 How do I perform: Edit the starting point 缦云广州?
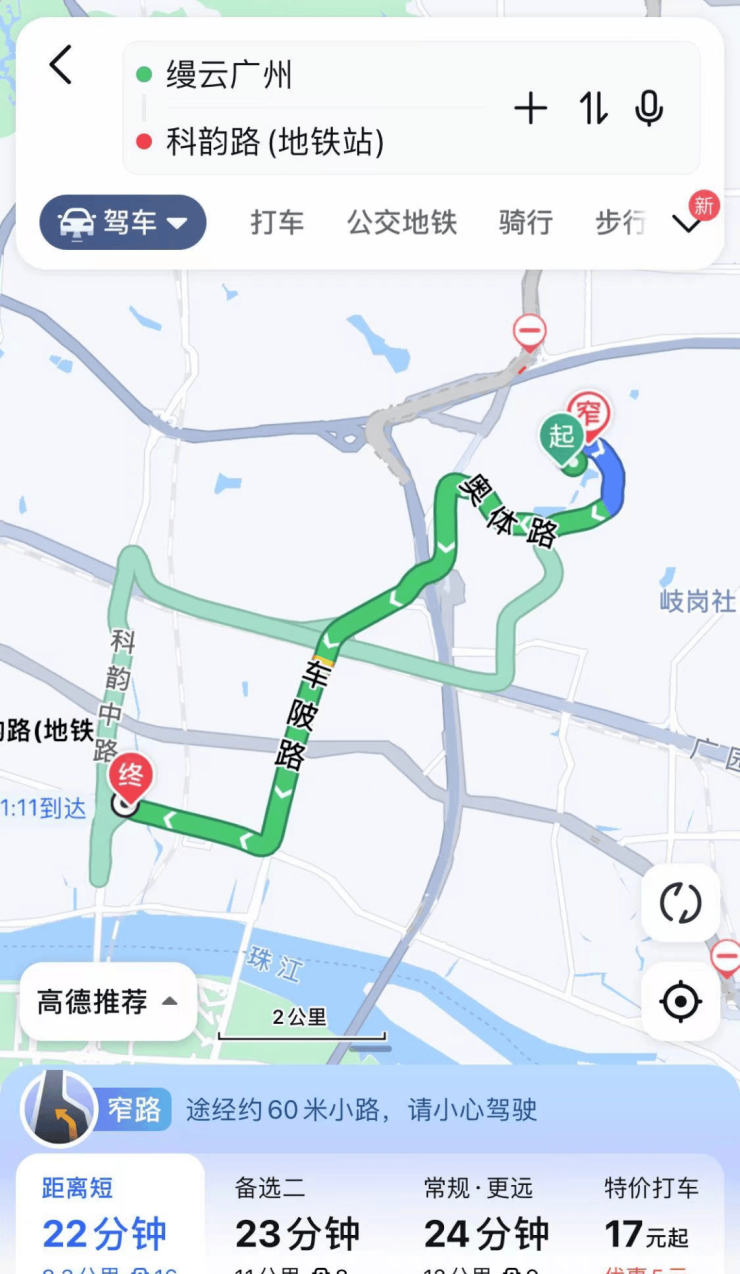230,75
